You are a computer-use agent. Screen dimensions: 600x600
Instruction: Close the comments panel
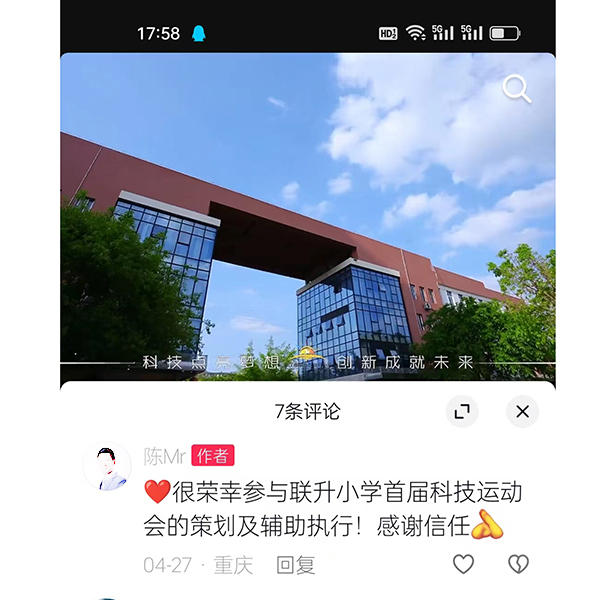522,411
